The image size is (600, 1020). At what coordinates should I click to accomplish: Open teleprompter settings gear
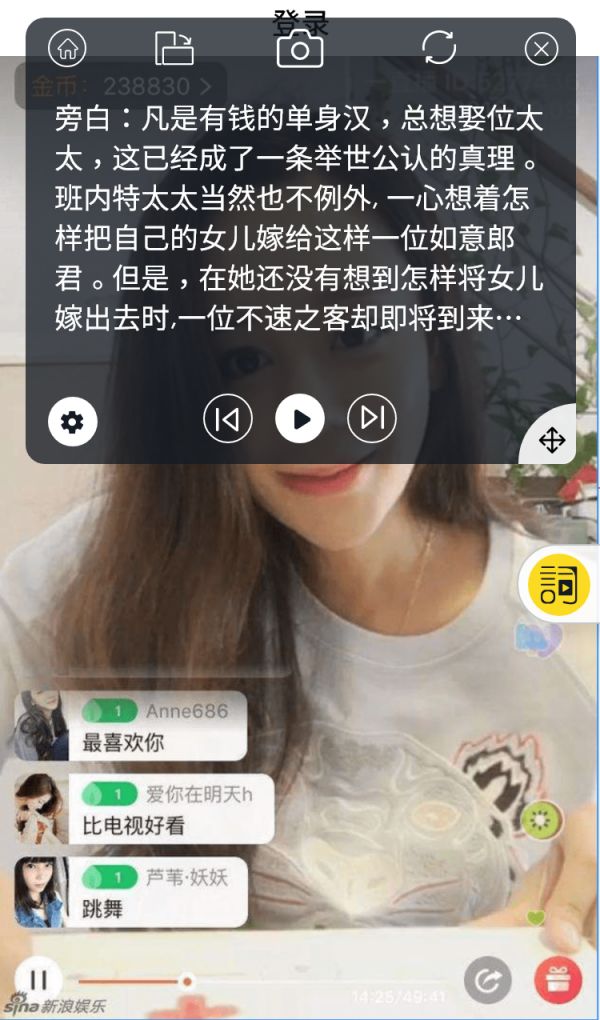click(72, 422)
